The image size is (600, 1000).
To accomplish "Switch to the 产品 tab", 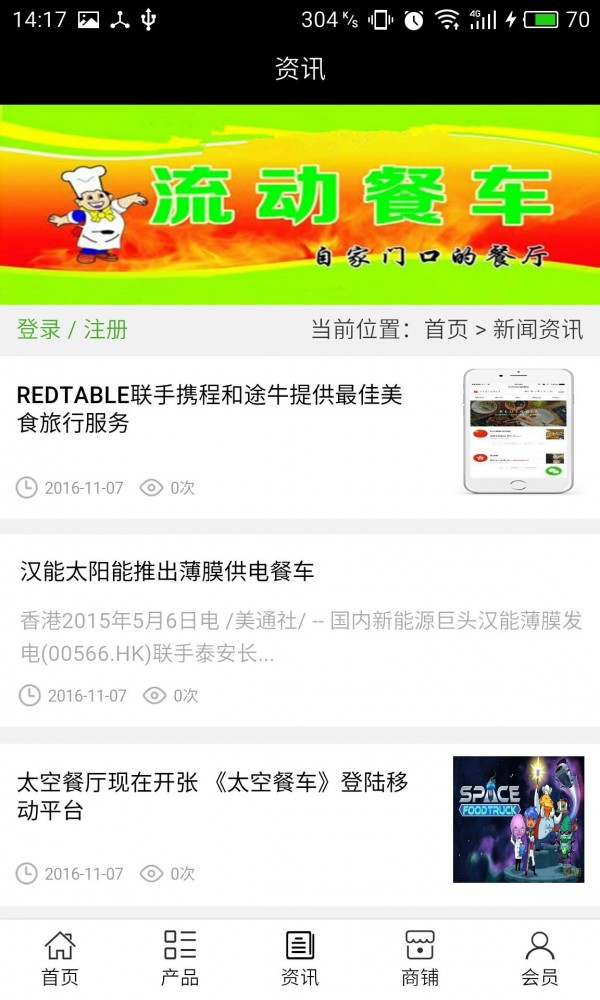I will pos(180,958).
